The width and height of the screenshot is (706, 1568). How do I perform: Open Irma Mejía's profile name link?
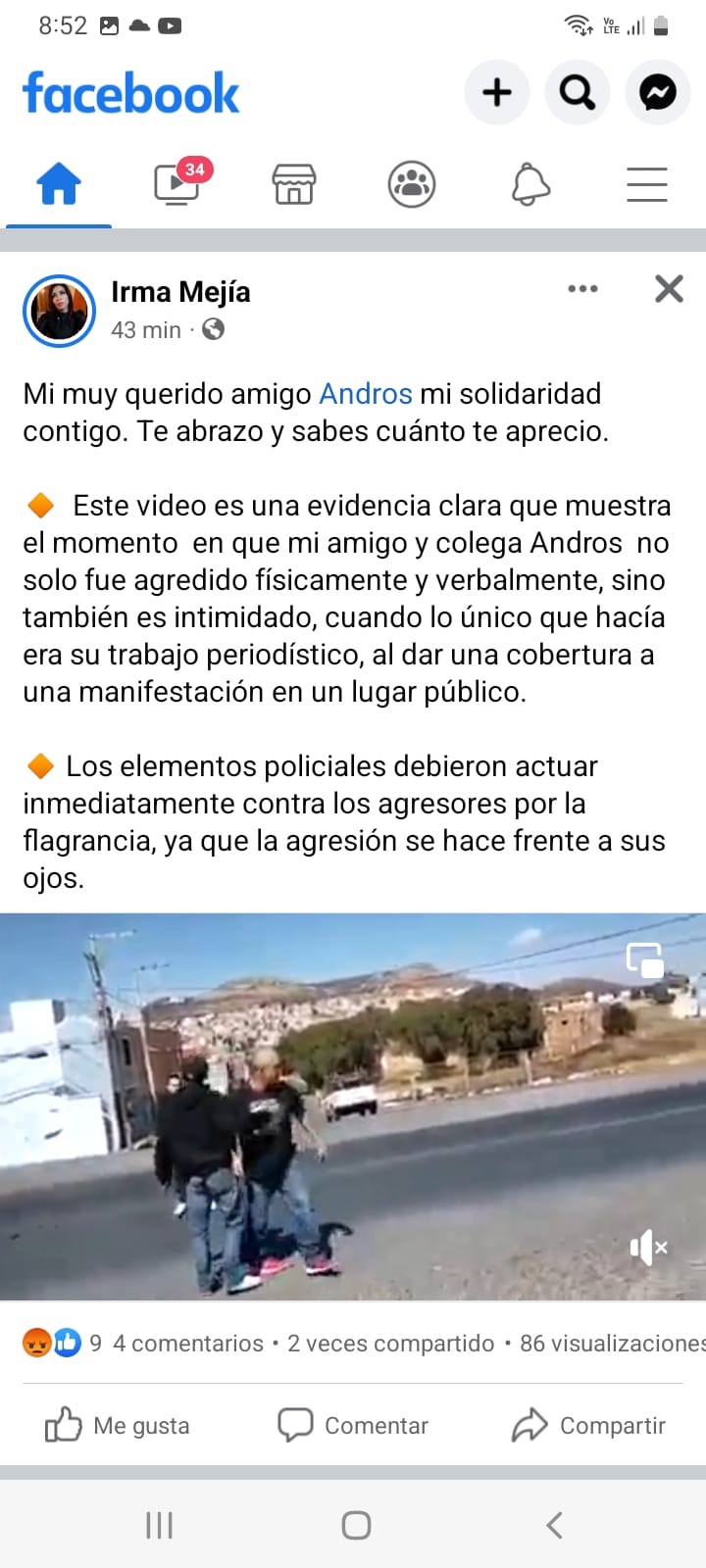pos(180,292)
